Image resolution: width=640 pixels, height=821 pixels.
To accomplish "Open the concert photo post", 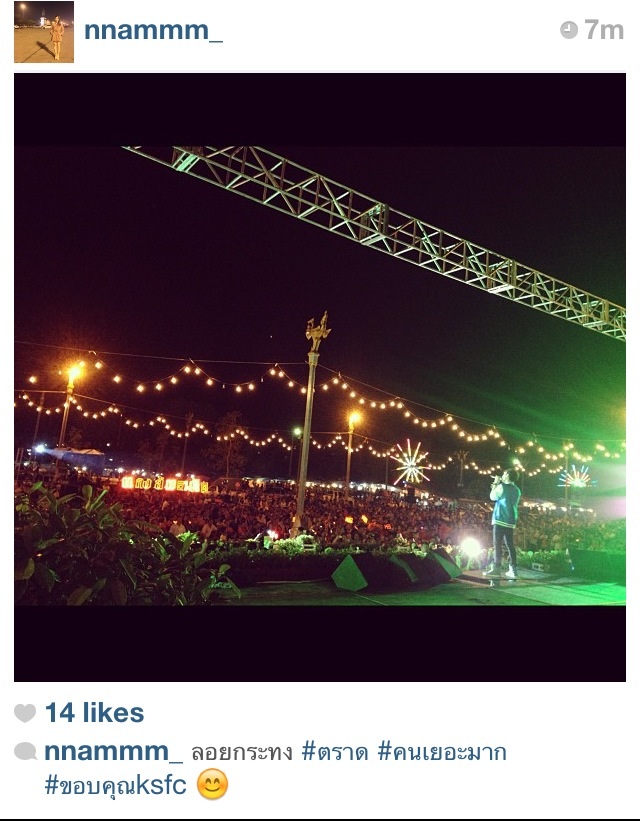I will tap(320, 377).
